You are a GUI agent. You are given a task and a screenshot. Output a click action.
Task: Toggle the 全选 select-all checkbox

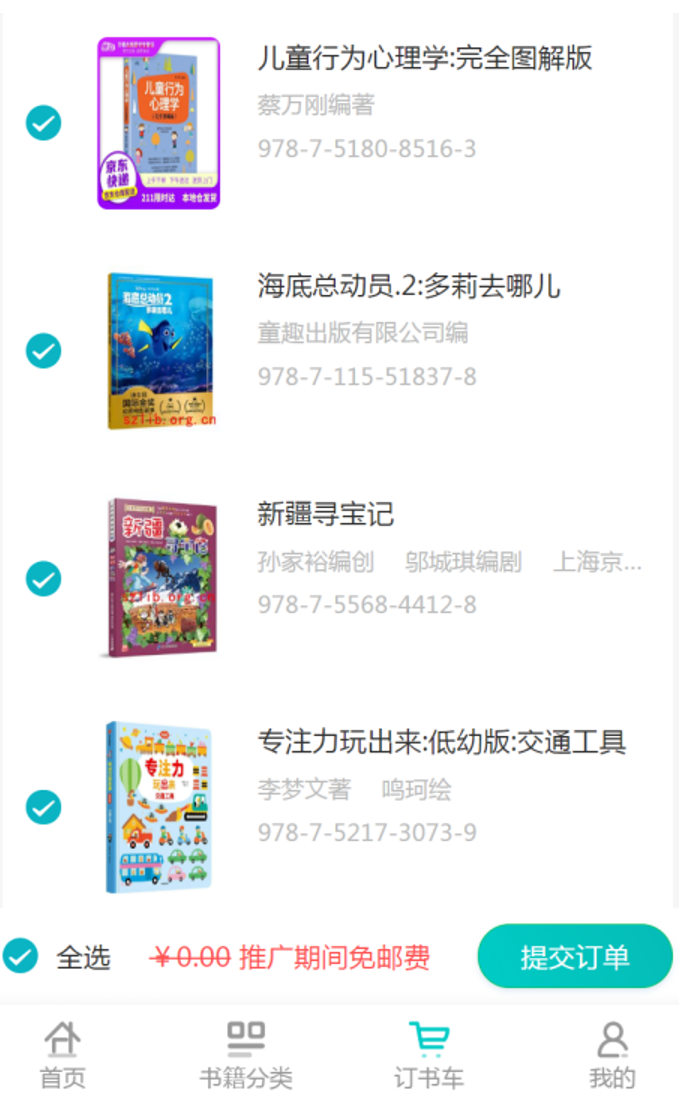pyautogui.click(x=20, y=957)
